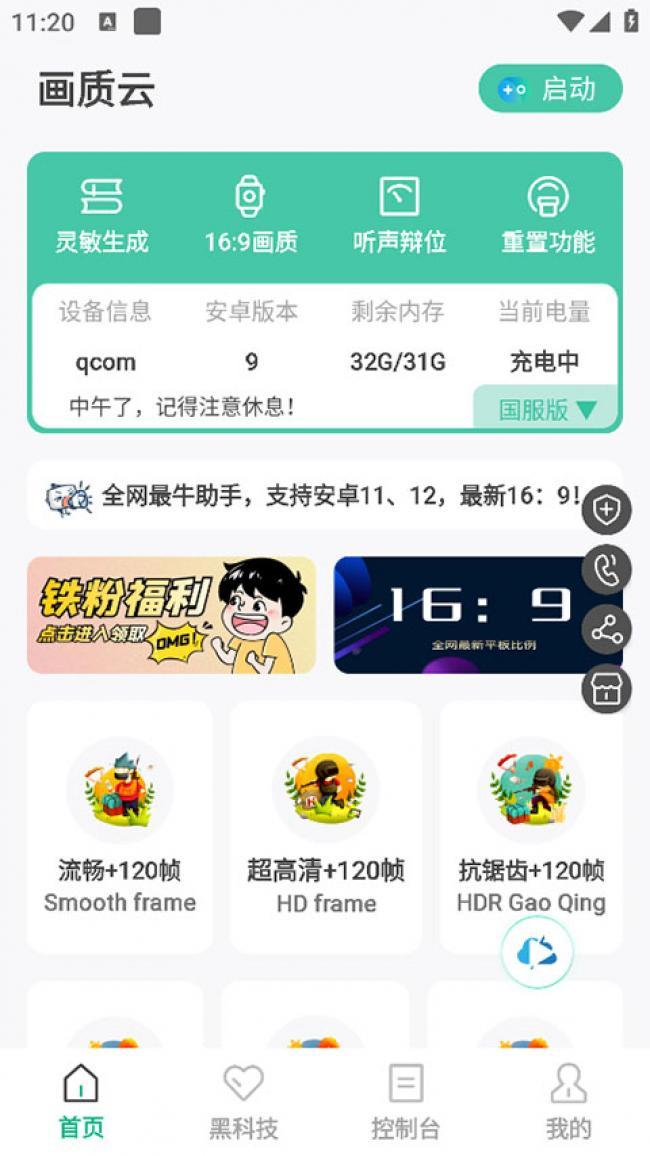Pick 抗锯齿+120帧 HDR Gao Qing card

531,826
